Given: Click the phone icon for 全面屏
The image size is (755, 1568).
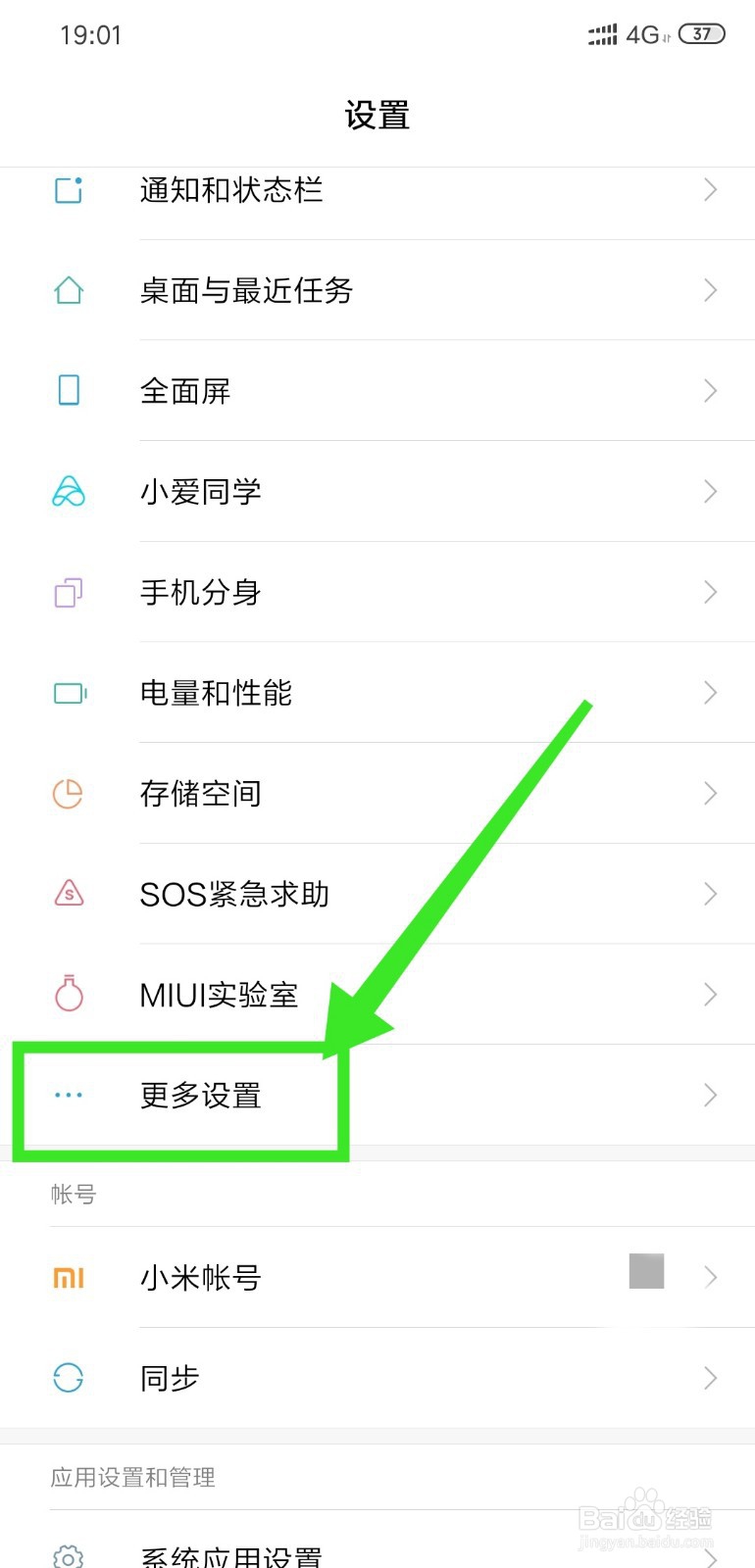Looking at the screenshot, I should click(x=67, y=390).
